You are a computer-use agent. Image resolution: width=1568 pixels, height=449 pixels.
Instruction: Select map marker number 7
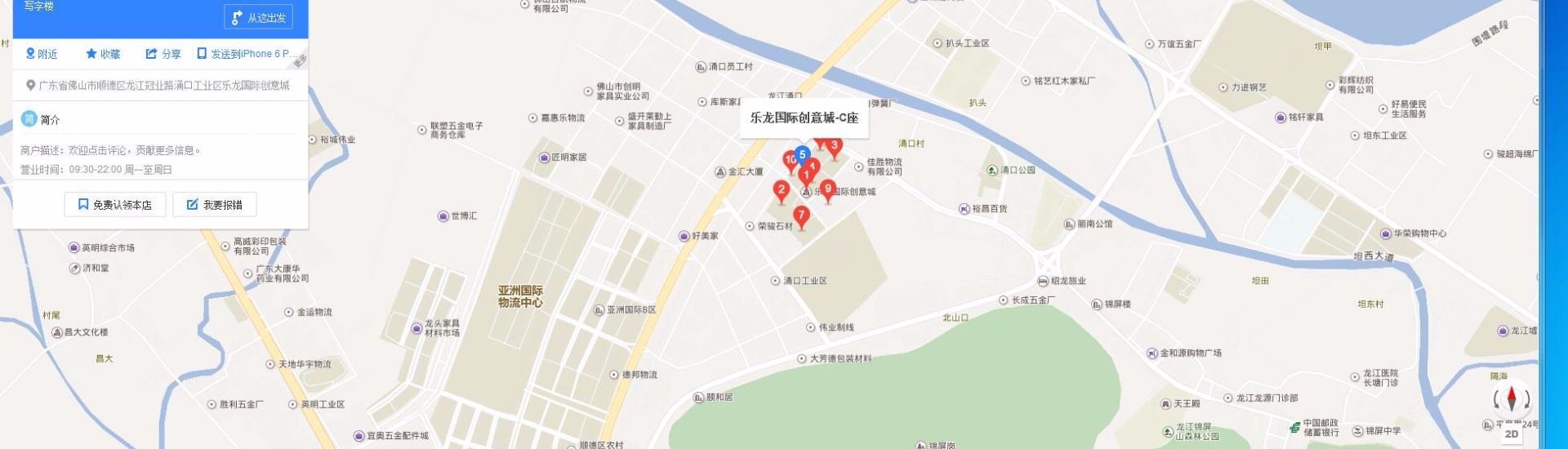click(x=801, y=215)
